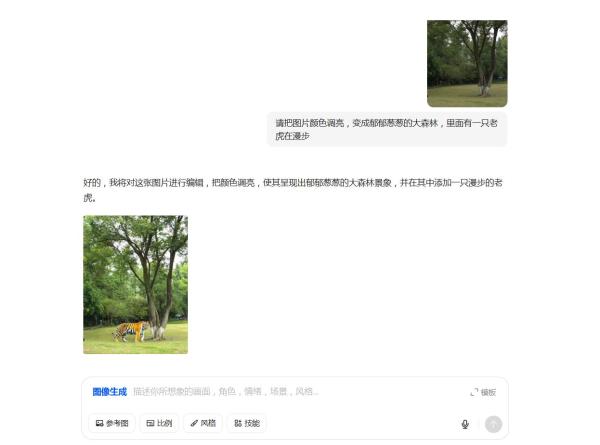Send the prompt with arrow button

(x=493, y=424)
